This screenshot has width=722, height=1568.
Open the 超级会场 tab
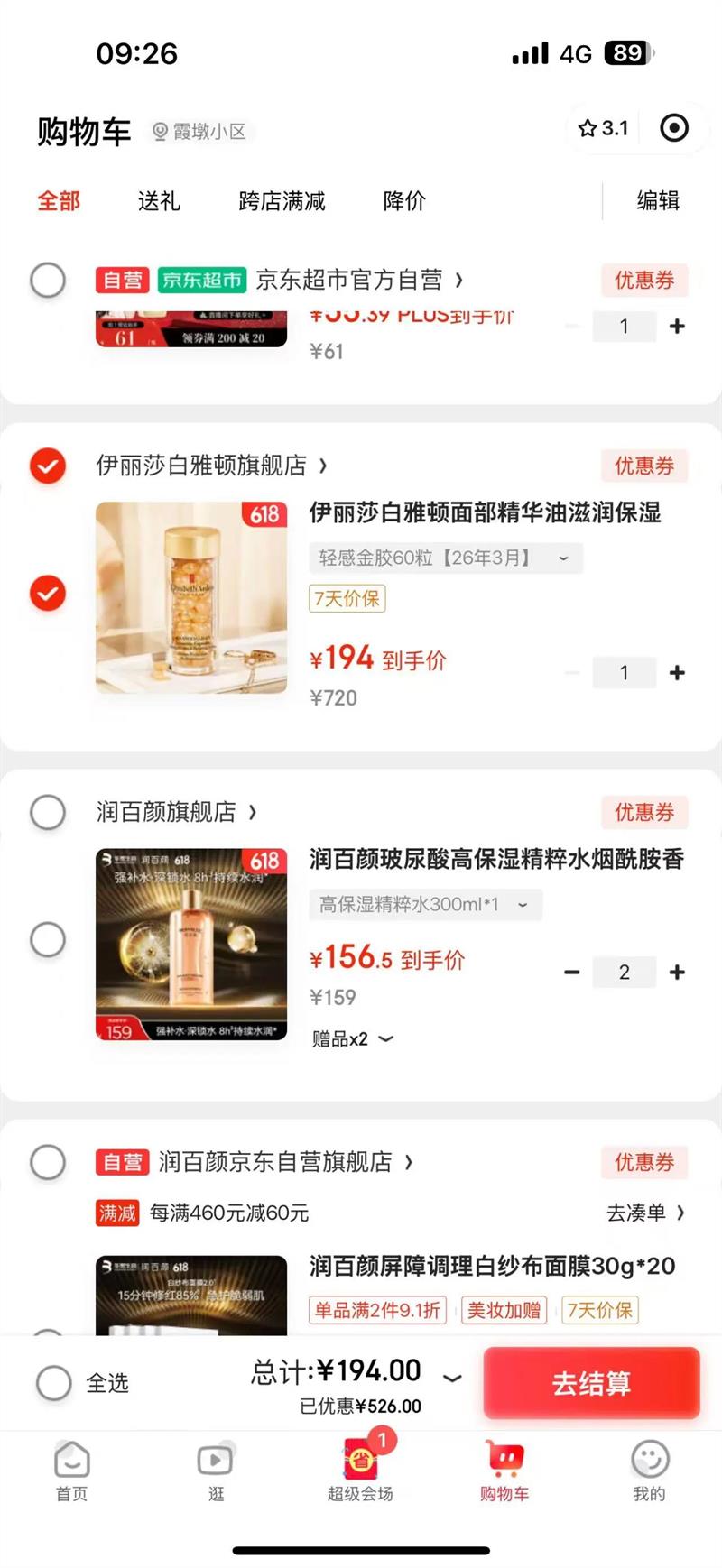360,1471
